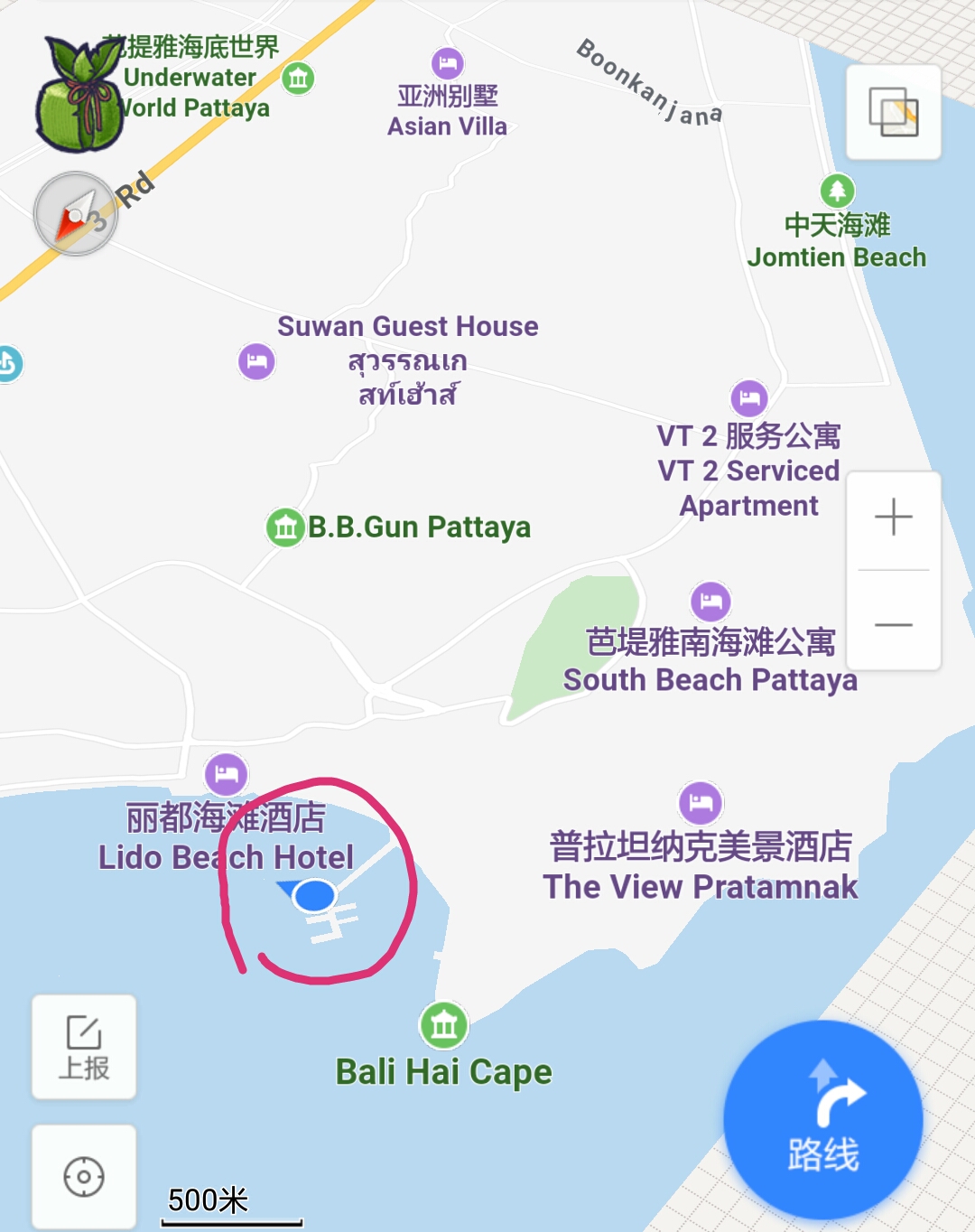Open the VT 2 Serviced Apartment marker
975x1232 pixels.
[x=748, y=397]
